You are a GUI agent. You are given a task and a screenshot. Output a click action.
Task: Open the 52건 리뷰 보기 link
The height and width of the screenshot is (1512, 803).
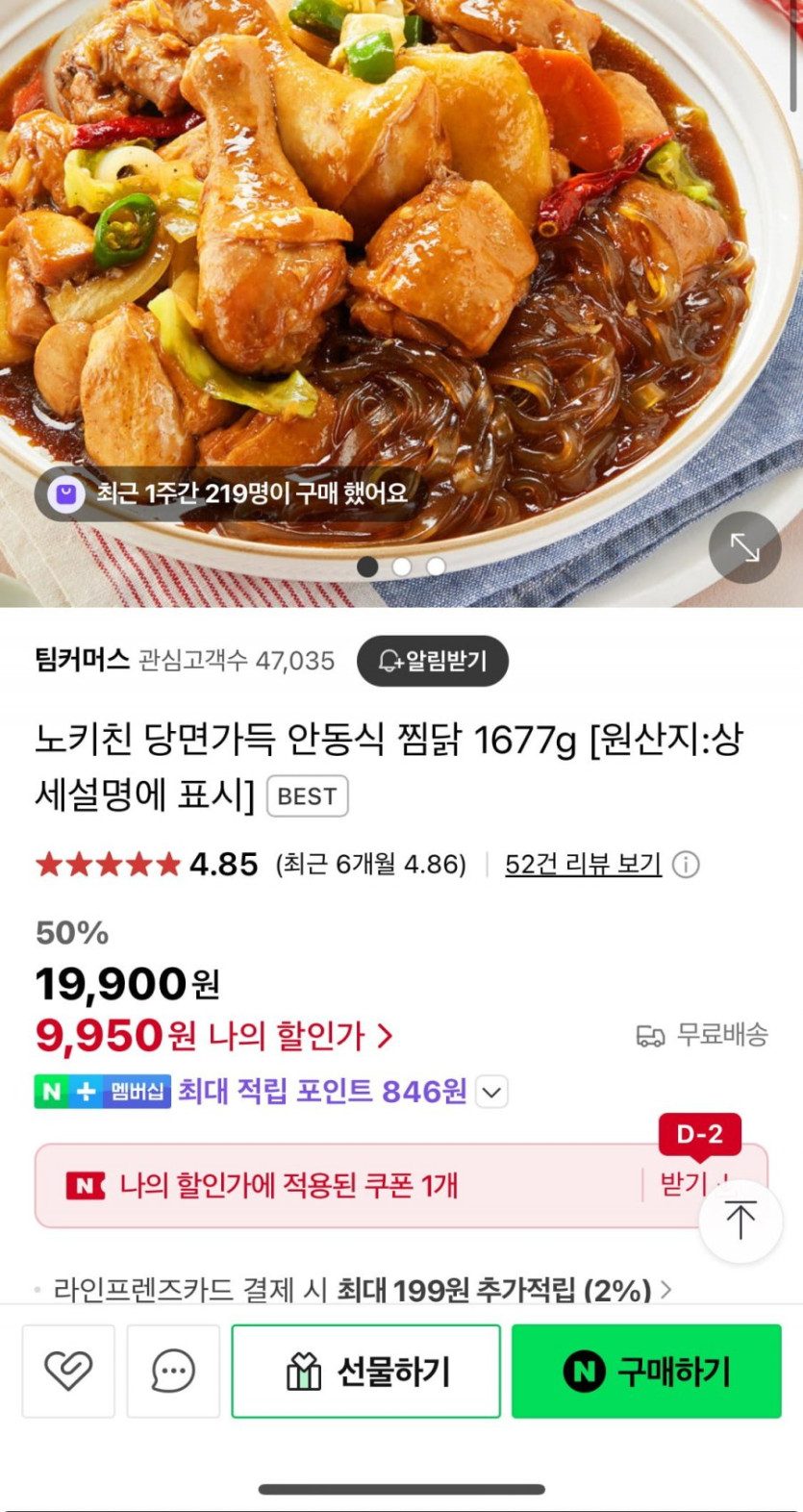click(x=583, y=865)
